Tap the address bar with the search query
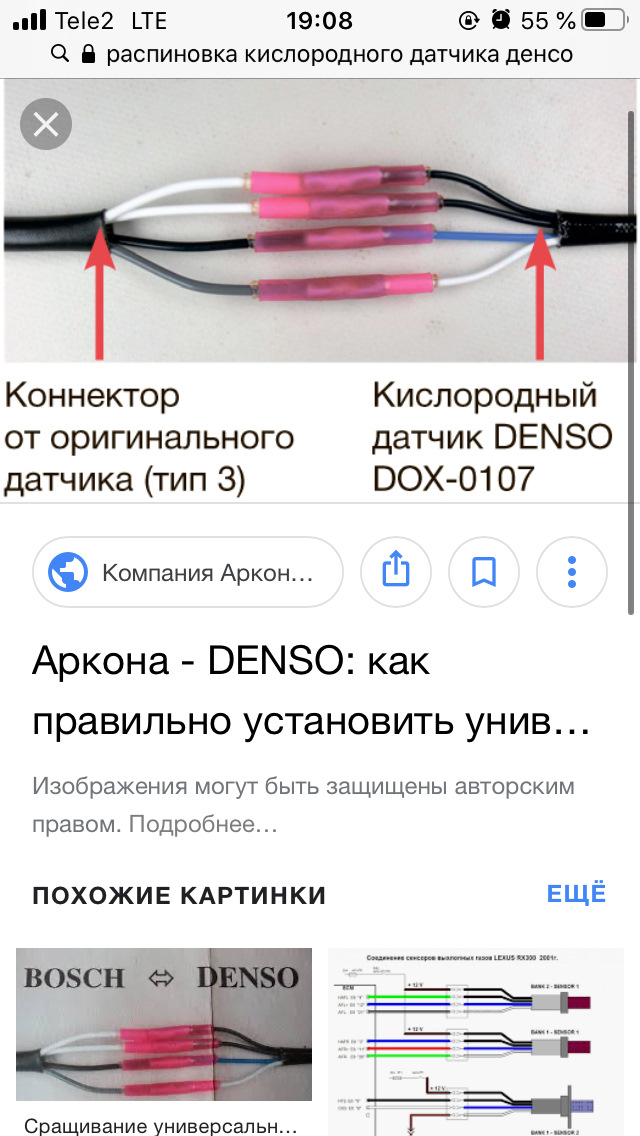The height and width of the screenshot is (1136, 640). tap(320, 54)
